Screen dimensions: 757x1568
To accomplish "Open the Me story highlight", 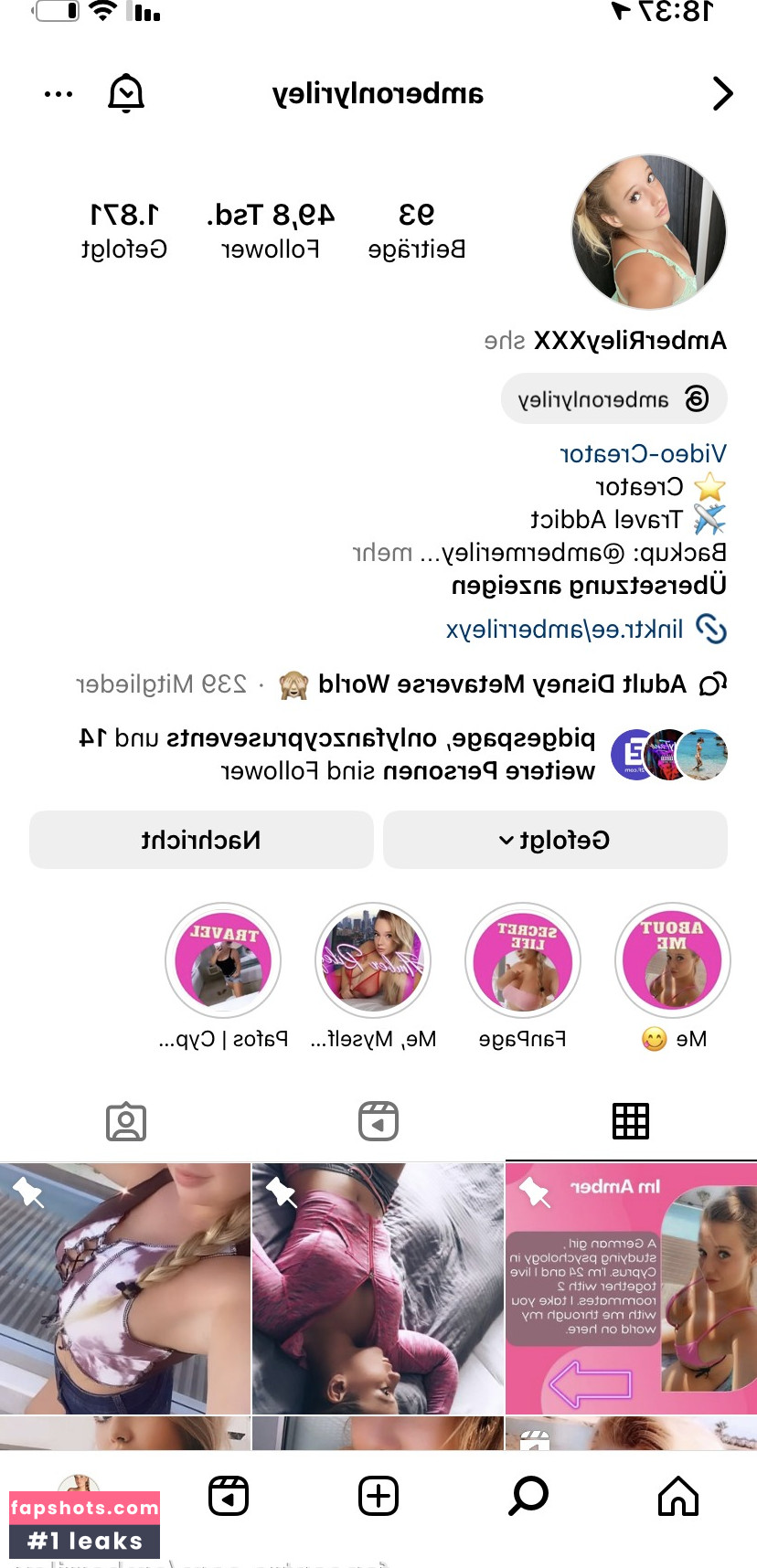I will 672,961.
